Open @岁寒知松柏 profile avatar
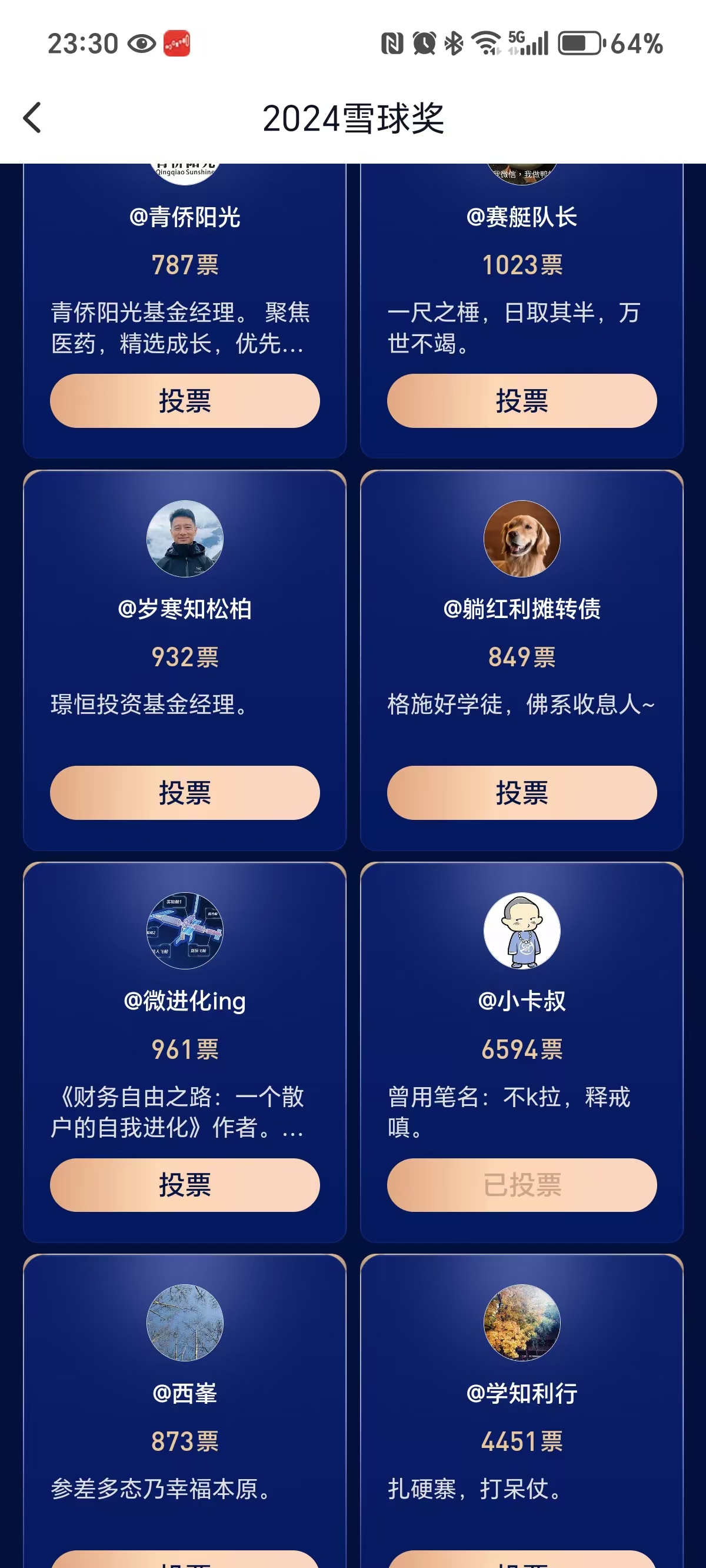Screen dimensions: 706x1568 click(x=185, y=539)
